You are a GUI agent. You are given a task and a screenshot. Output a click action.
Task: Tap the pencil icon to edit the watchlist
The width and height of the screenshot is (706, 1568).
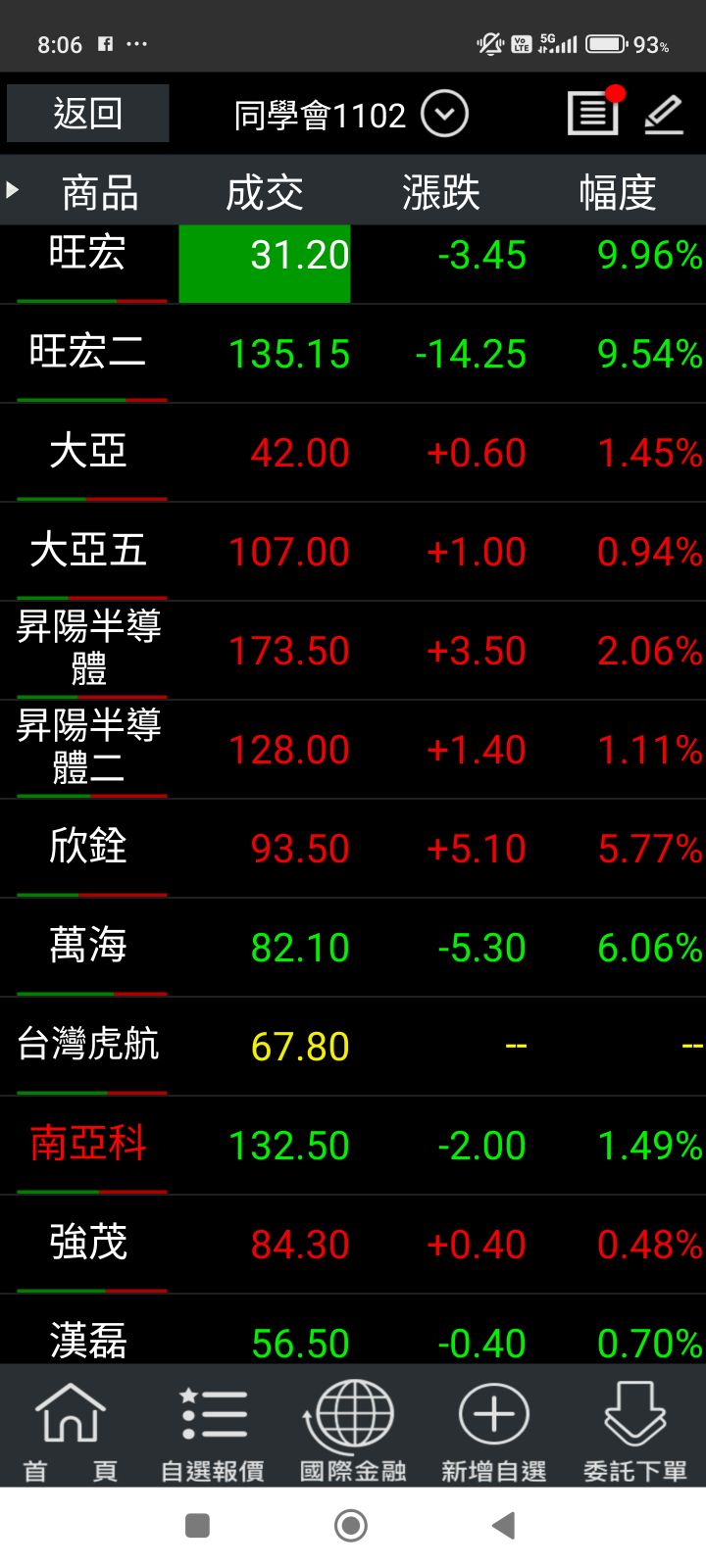[664, 115]
